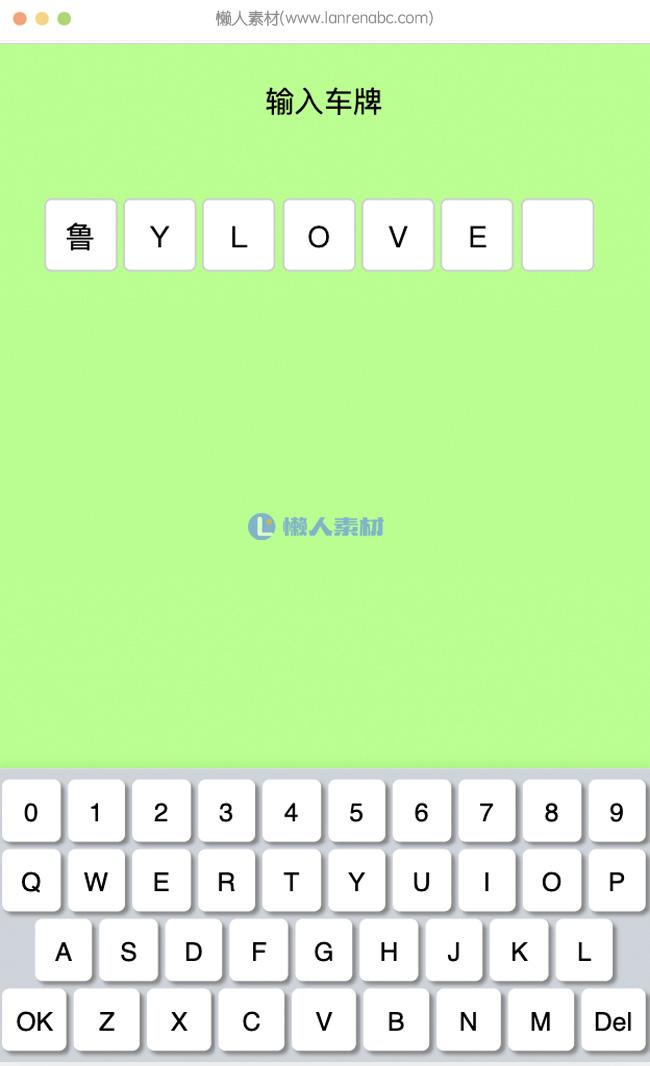Enter digit 5 from the keyboard
Viewport: 650px width, 1066px height.
[356, 811]
